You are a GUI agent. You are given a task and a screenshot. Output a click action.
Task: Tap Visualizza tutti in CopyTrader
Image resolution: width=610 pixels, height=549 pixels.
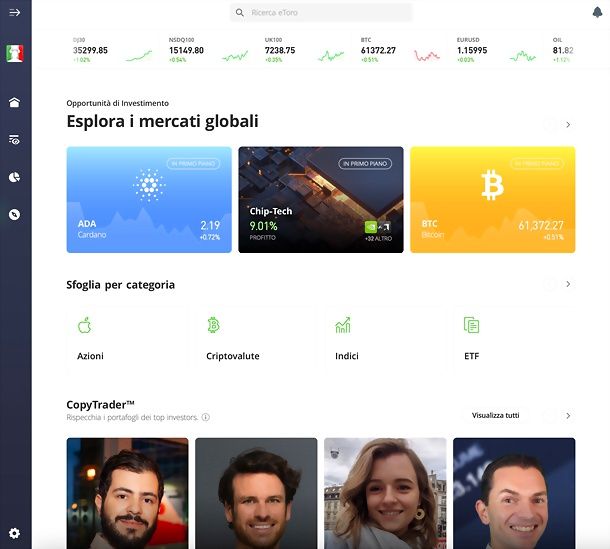(x=495, y=415)
